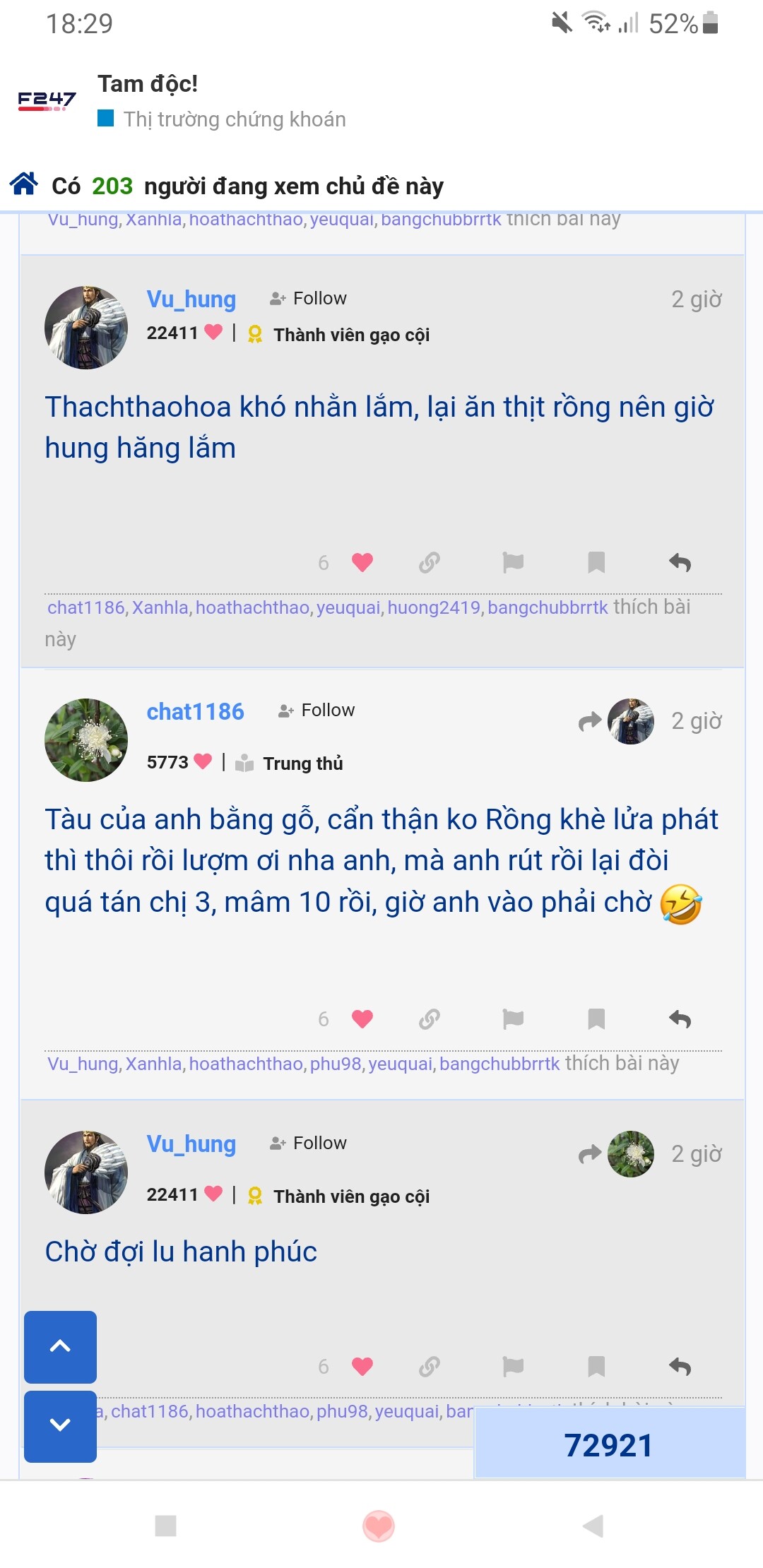Screen dimensions: 763x1568
Task: Open the F247 logo
Action: point(47,100)
